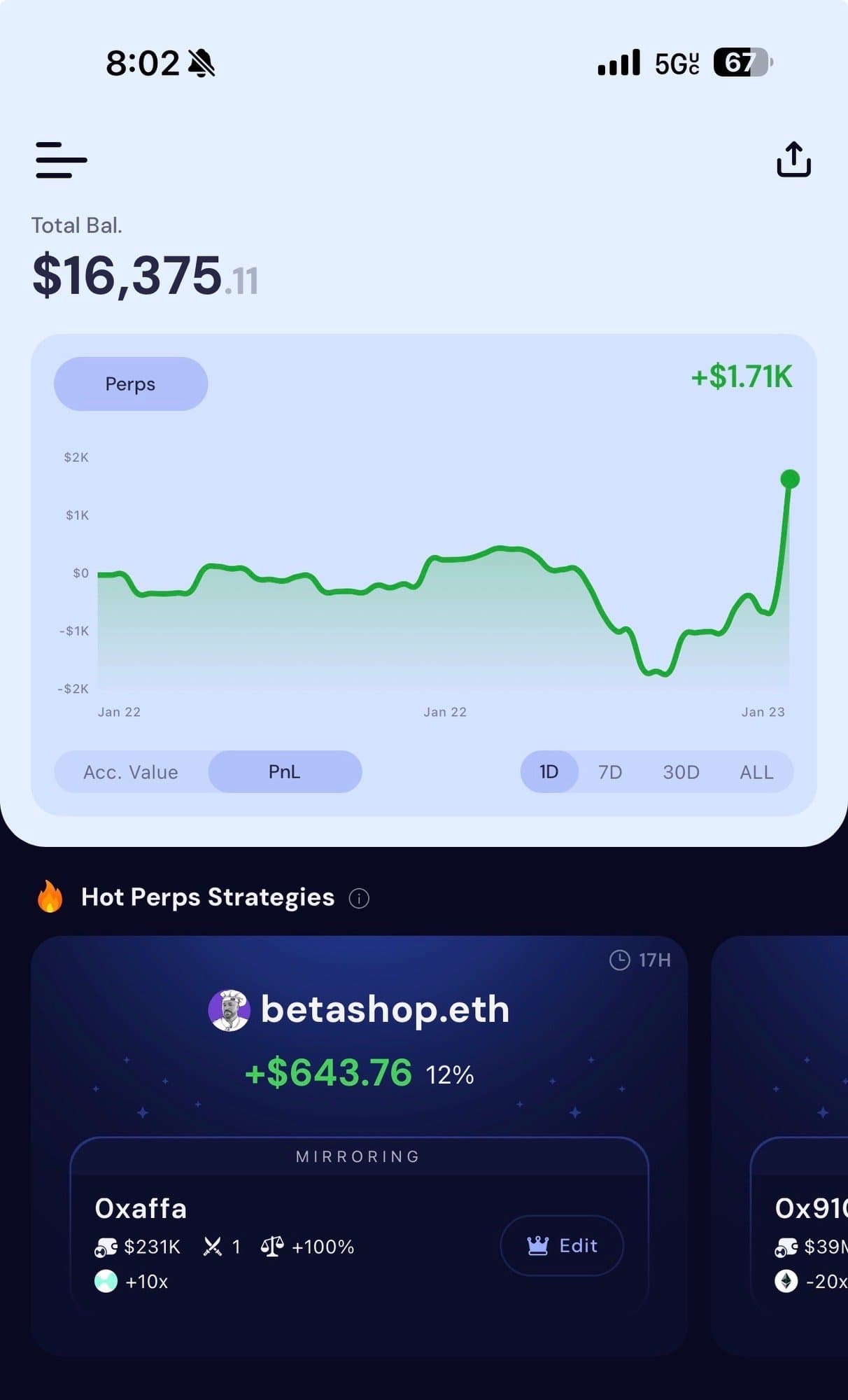View the ALL time range
Viewport: 848px width, 1400px height.
tap(756, 772)
